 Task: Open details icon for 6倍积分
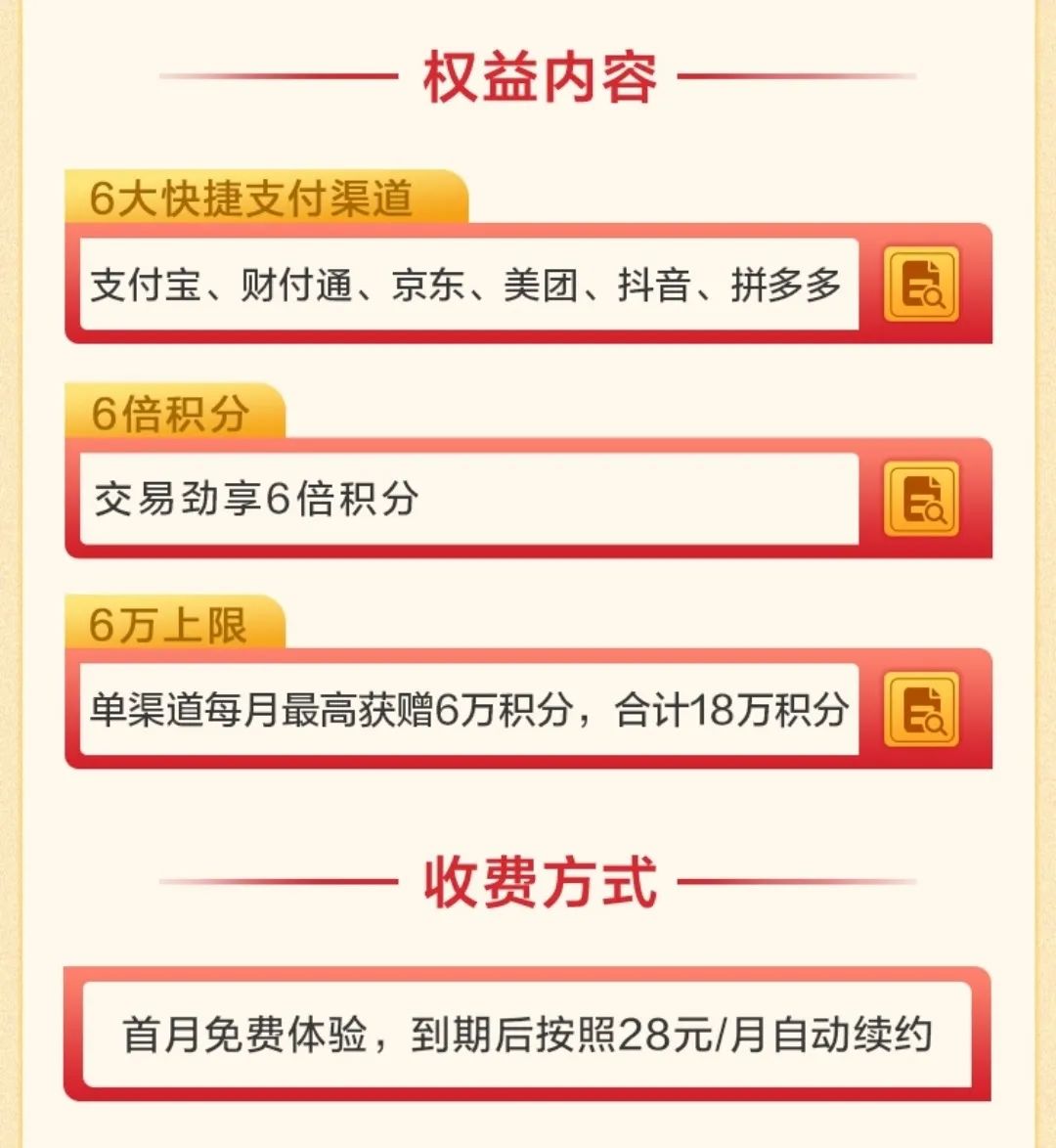tap(921, 500)
